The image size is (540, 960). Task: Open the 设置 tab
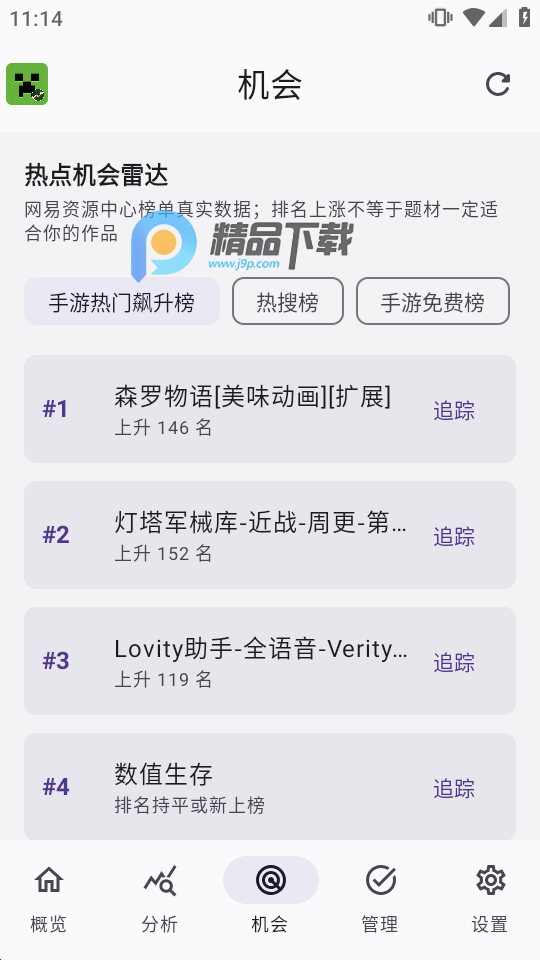(x=490, y=899)
